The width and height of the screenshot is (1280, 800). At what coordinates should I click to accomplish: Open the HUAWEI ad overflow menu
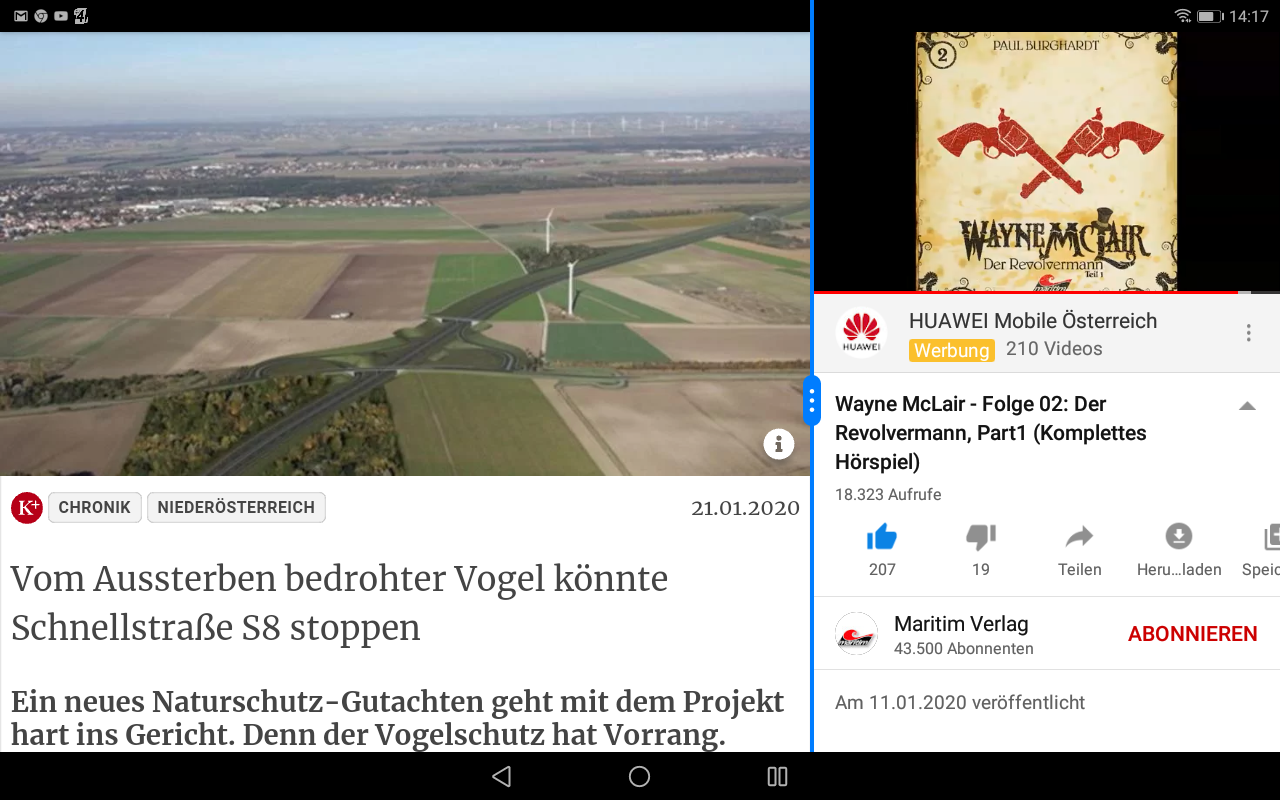click(x=1248, y=333)
